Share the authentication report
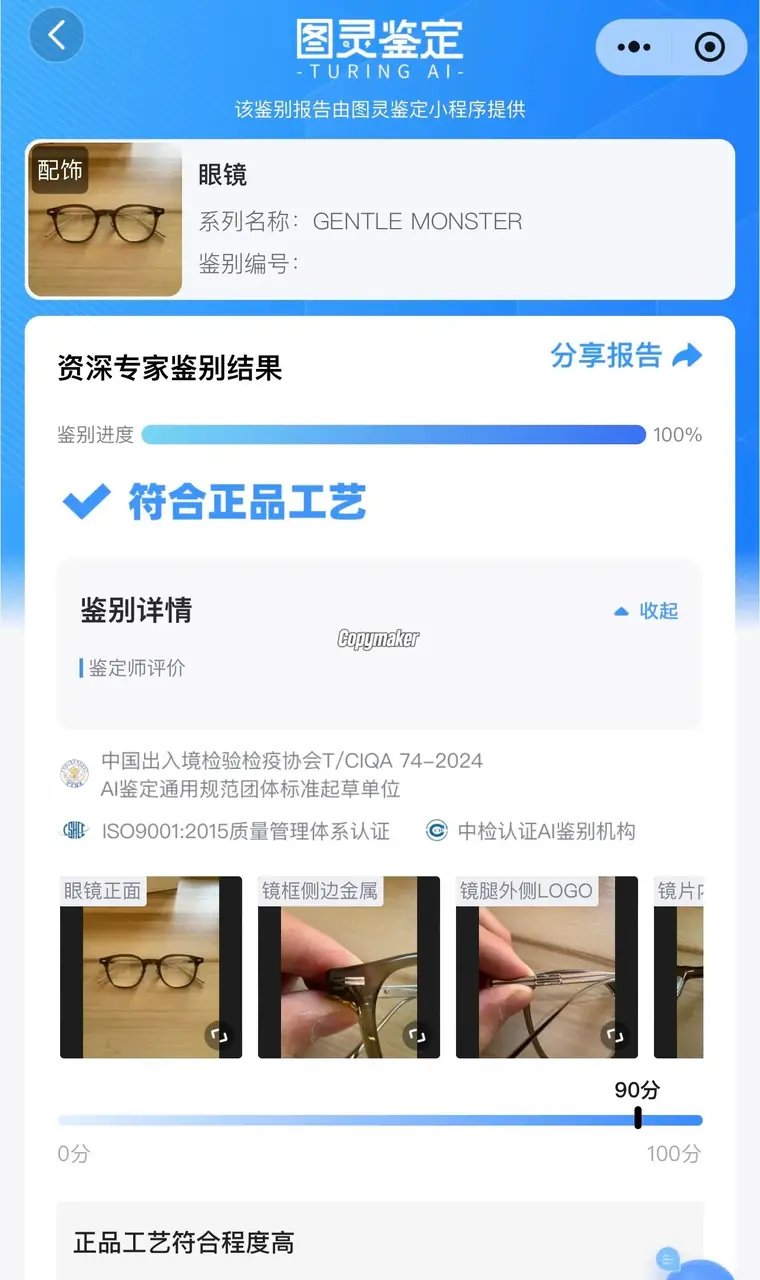760x1280 pixels. [x=626, y=355]
